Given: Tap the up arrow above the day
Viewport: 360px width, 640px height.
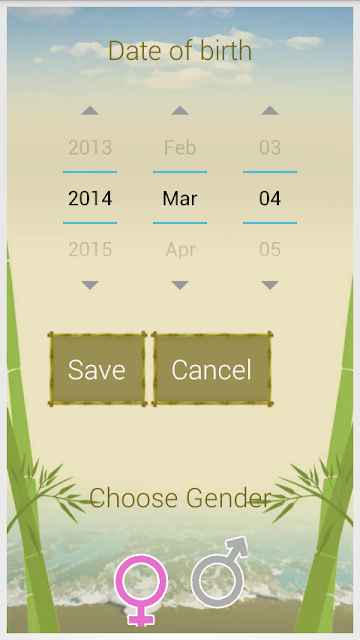Looking at the screenshot, I should [x=270, y=110].
